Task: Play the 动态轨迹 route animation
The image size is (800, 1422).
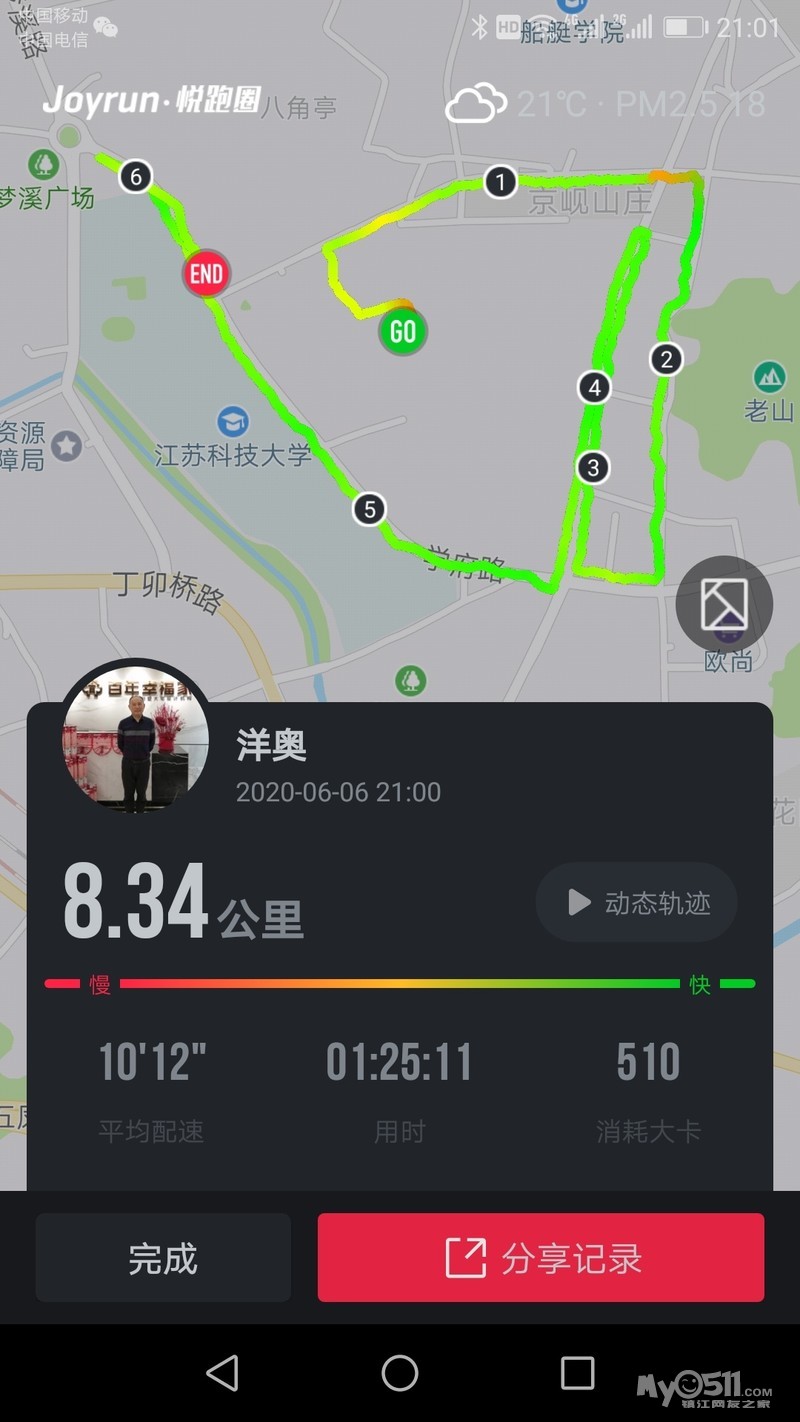Action: 637,903
